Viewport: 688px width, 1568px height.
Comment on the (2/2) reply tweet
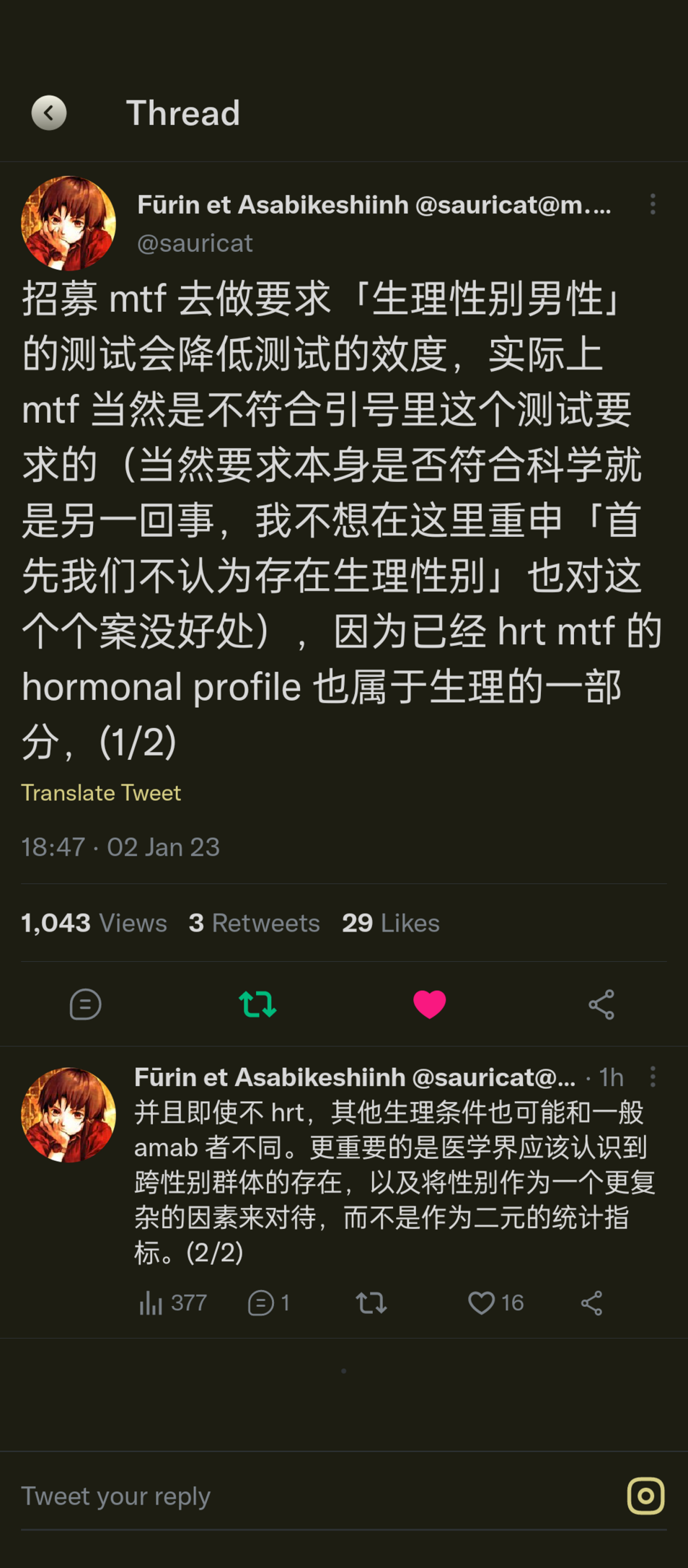click(x=268, y=1302)
